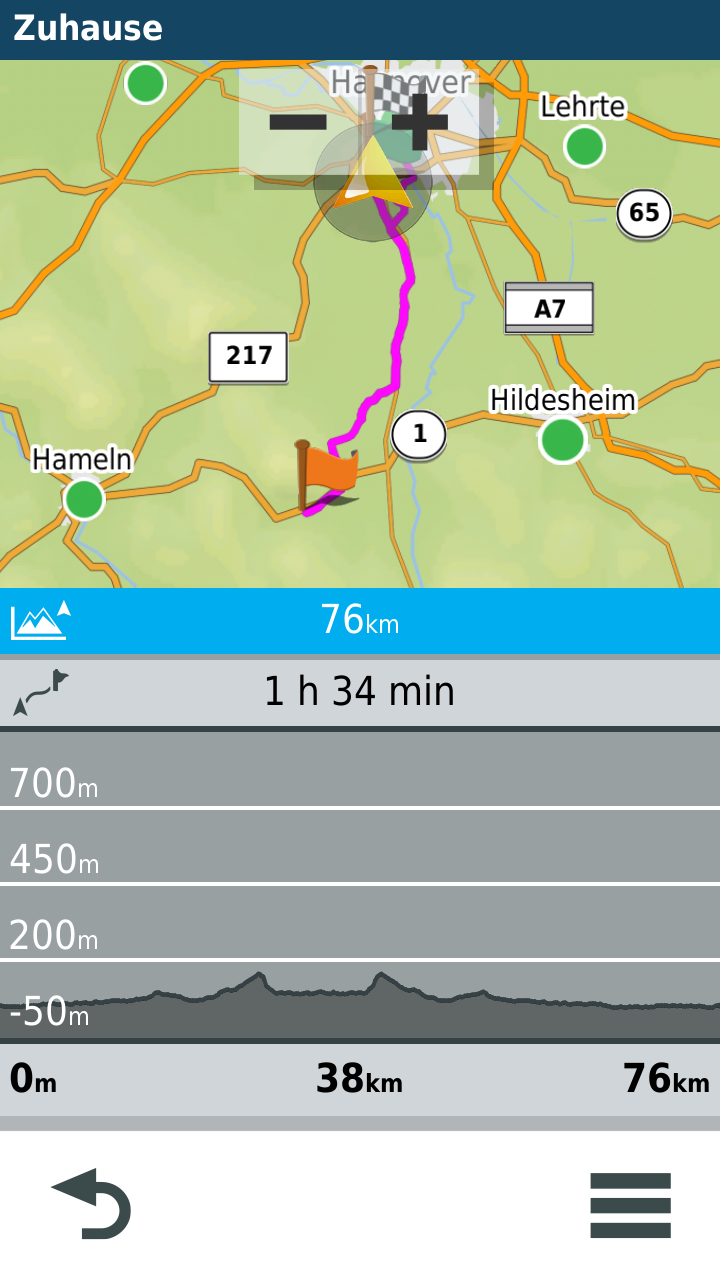Zoom out the map with minus button
The height and width of the screenshot is (1280, 720).
[x=299, y=123]
